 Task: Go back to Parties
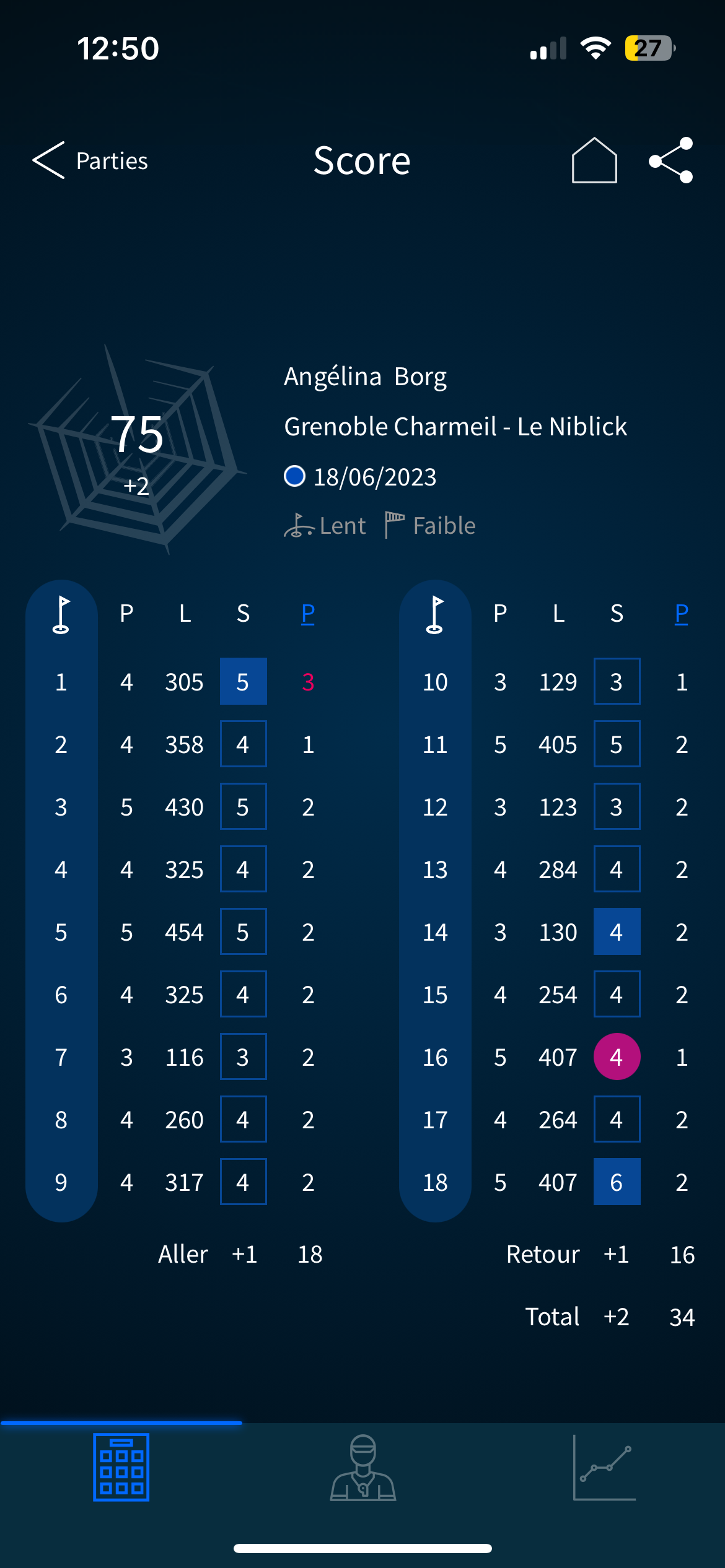click(90, 160)
